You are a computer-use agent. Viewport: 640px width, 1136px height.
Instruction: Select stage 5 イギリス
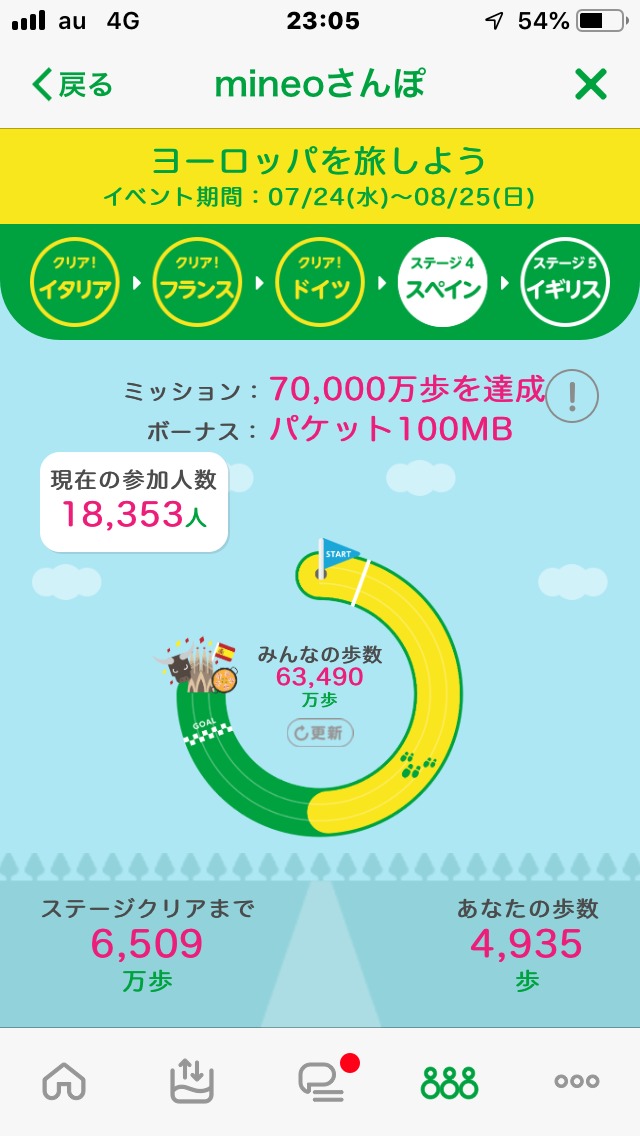[x=565, y=282]
